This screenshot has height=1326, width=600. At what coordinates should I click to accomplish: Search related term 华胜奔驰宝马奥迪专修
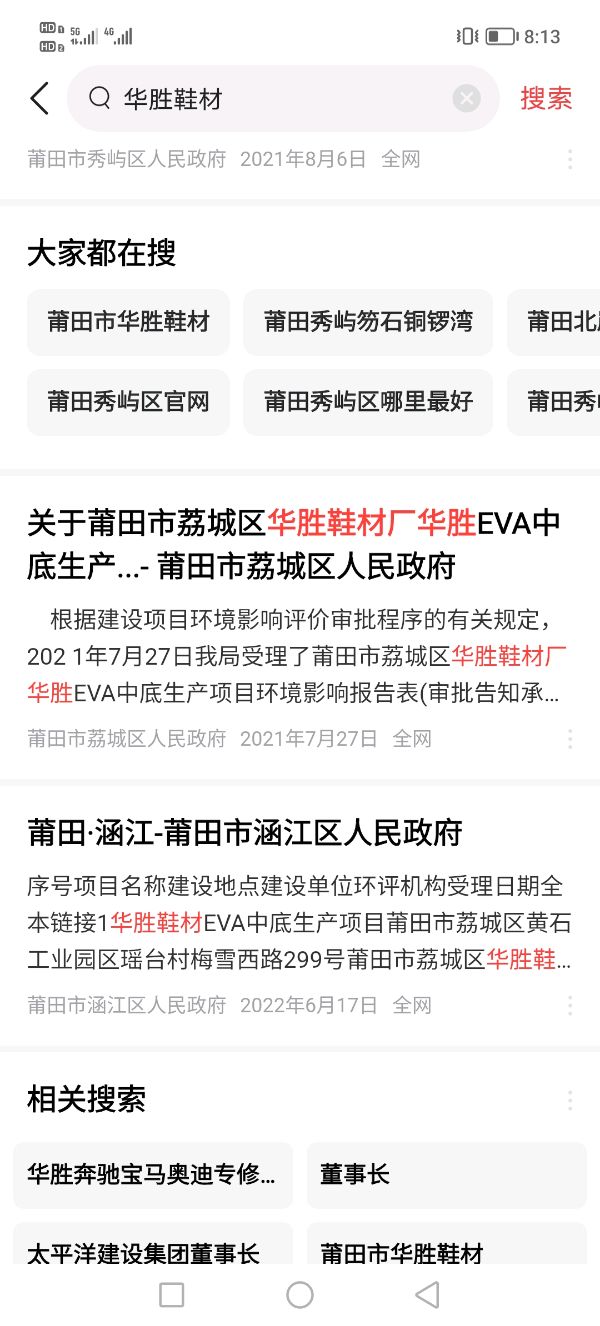pos(152,1175)
